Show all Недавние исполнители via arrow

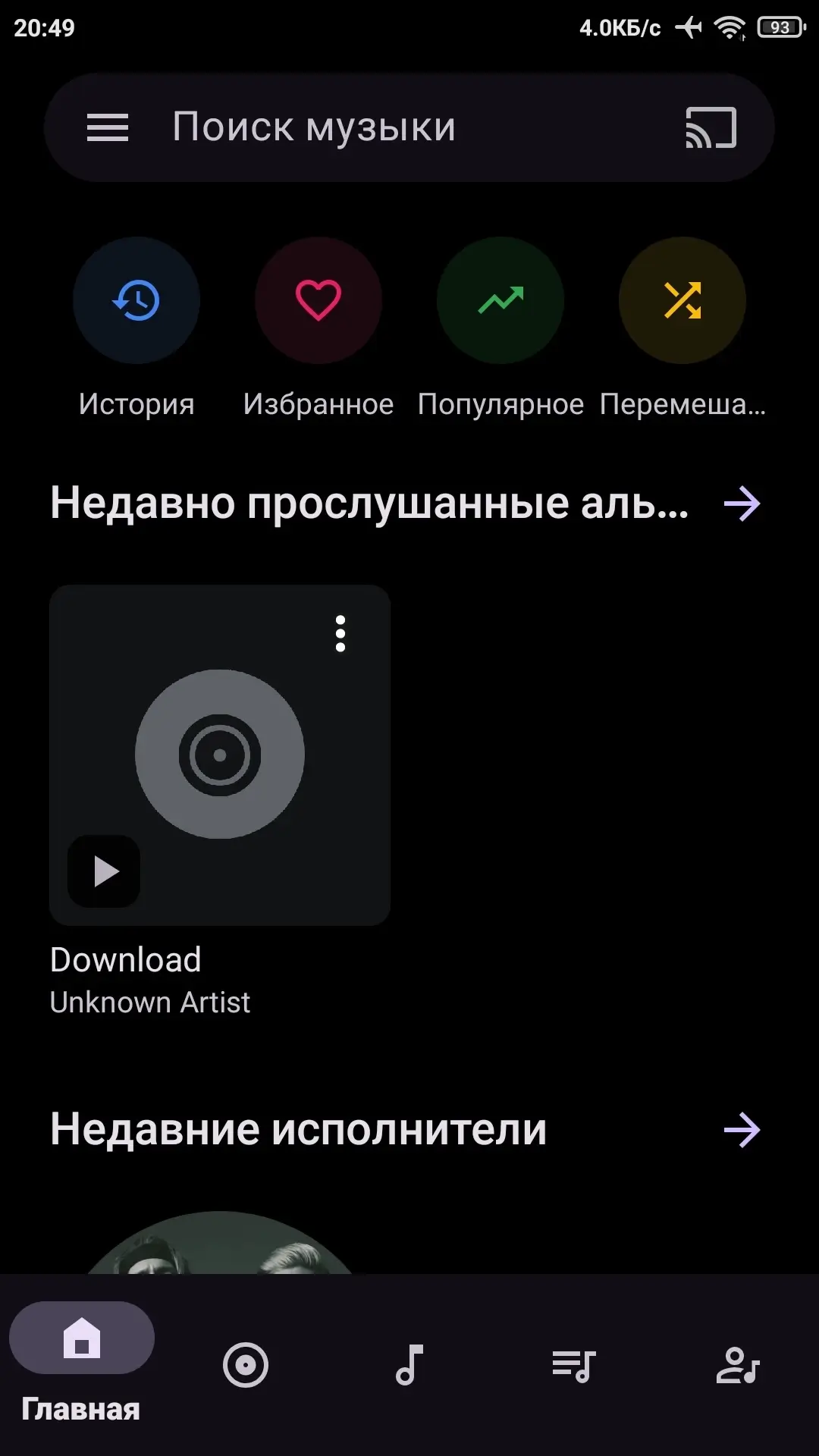pos(742,1130)
